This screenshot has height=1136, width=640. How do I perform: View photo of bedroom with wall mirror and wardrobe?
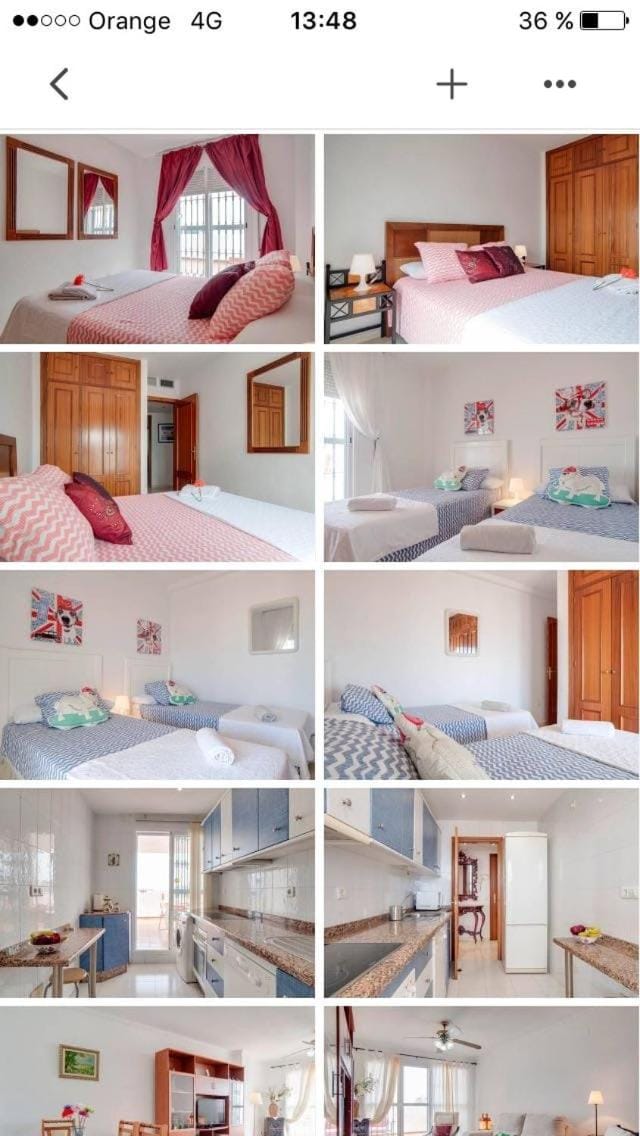157,456
